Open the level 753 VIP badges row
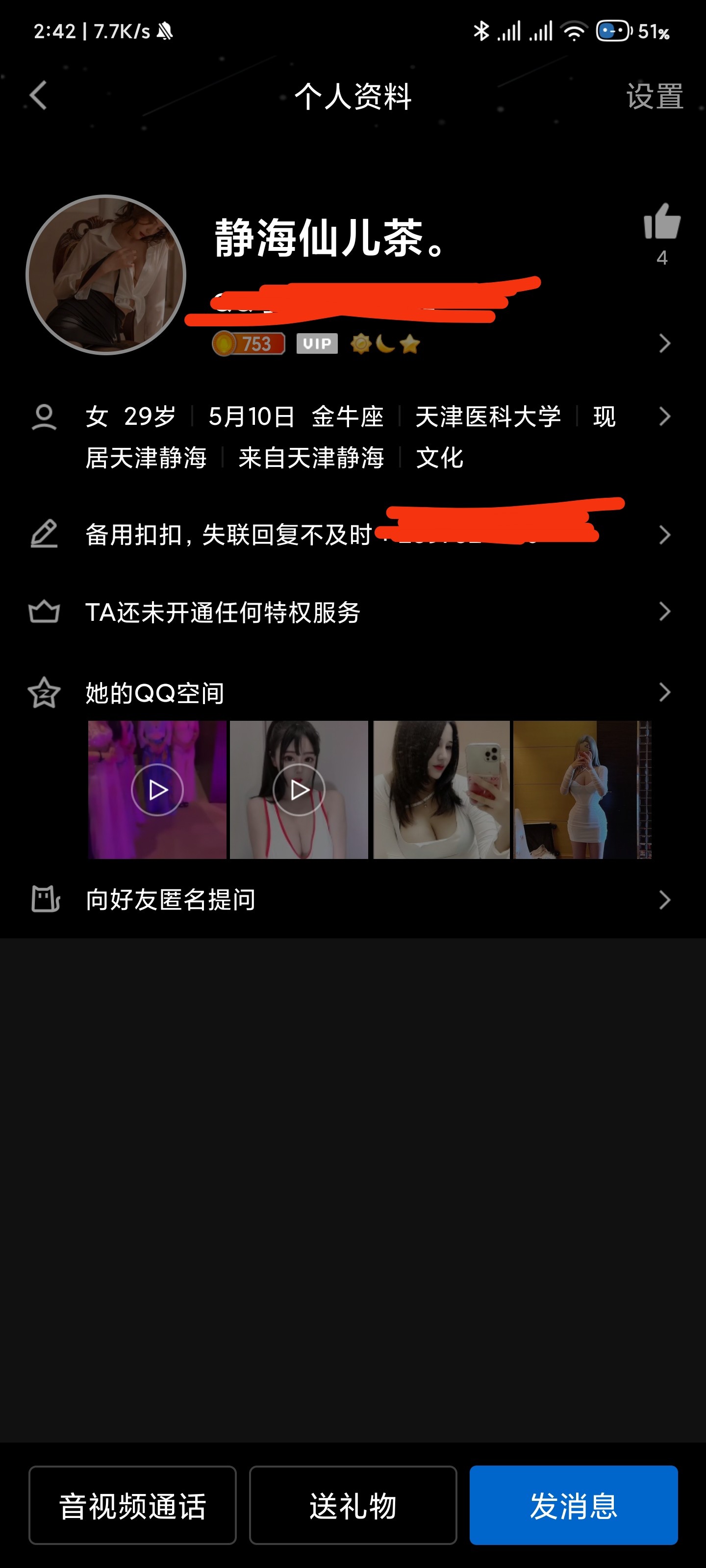Viewport: 706px width, 1568px height. (439, 344)
